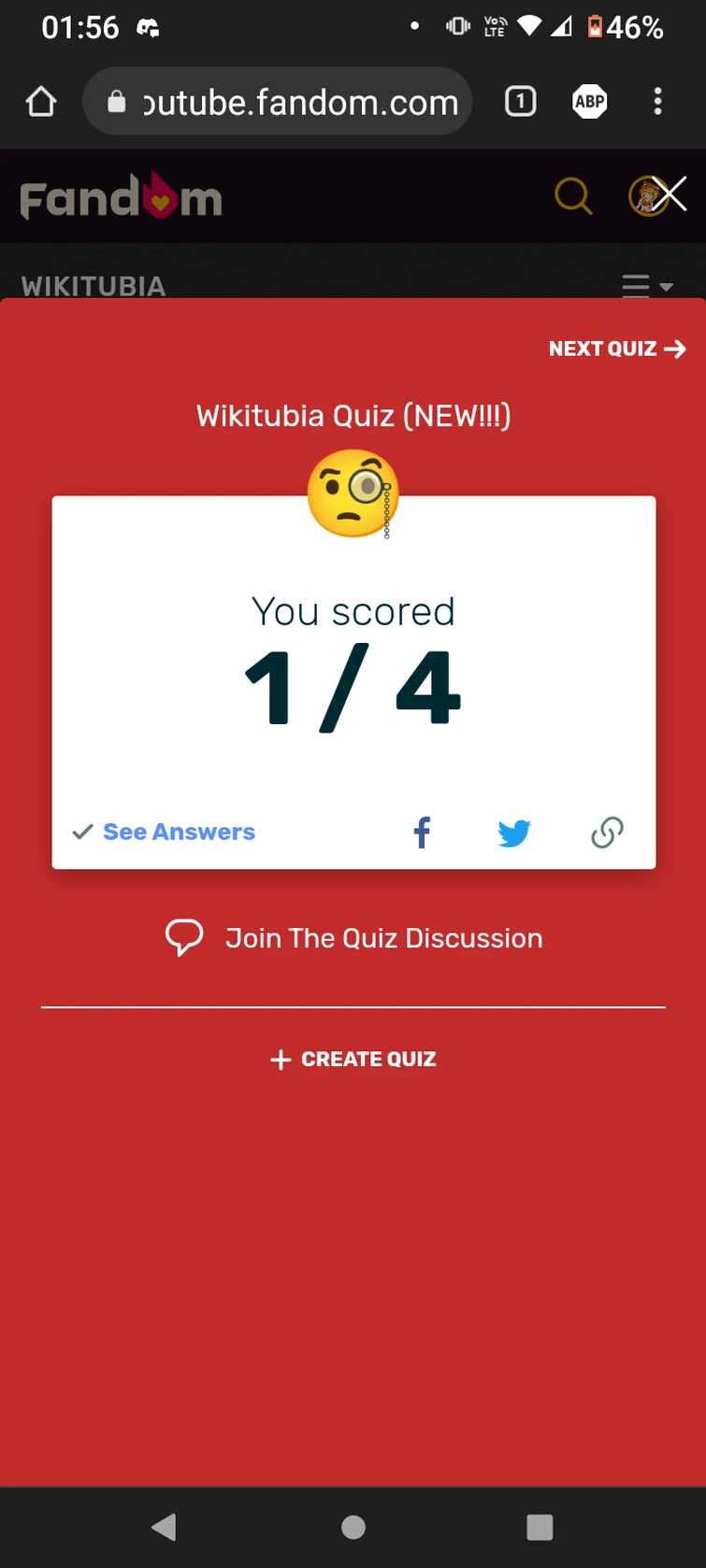Tap the Fandom logo
Screen dimensions: 706x1568
pyautogui.click(x=121, y=197)
